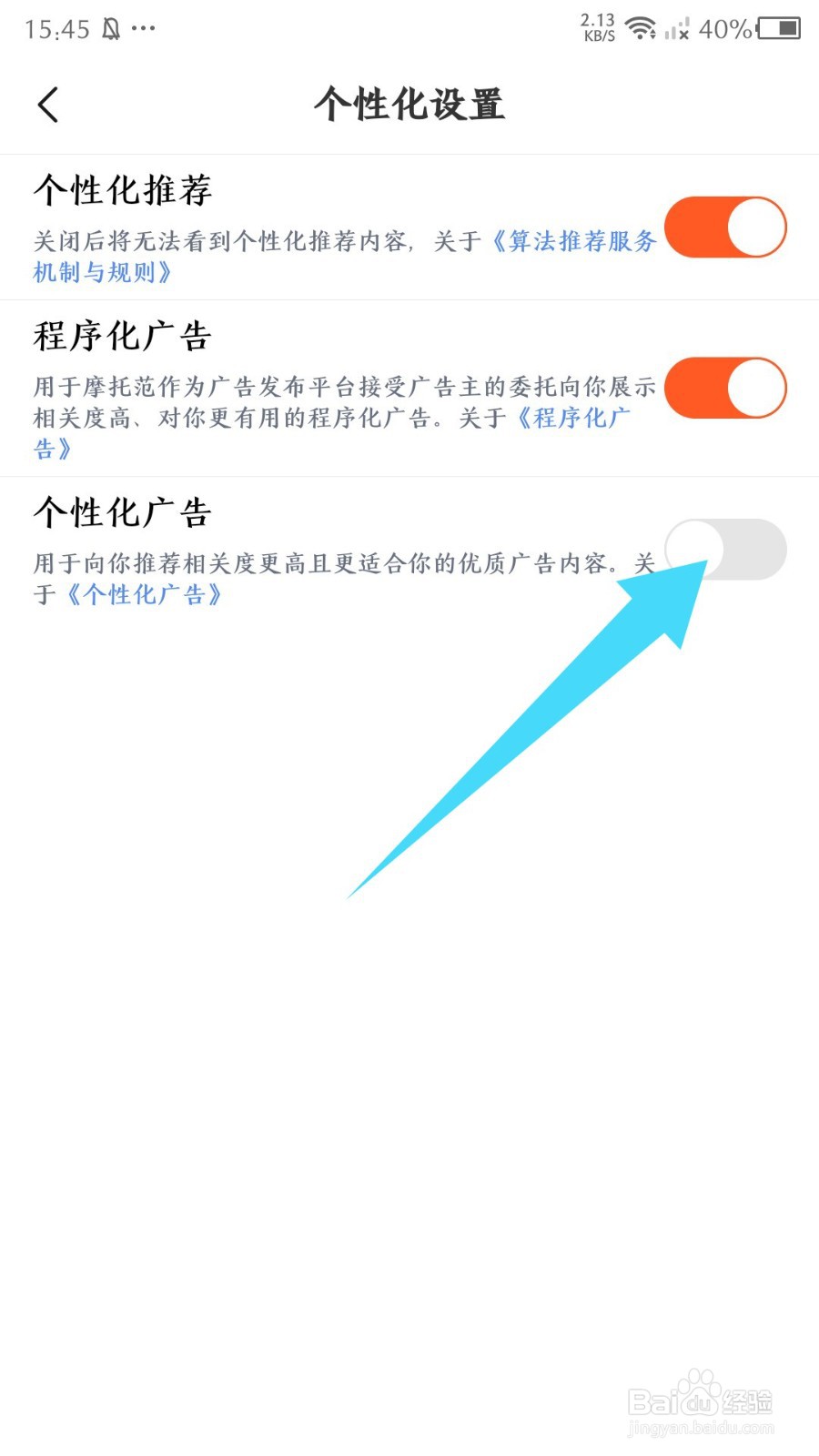
Task: Turn off the 程序化广告 switch
Action: coord(725,387)
